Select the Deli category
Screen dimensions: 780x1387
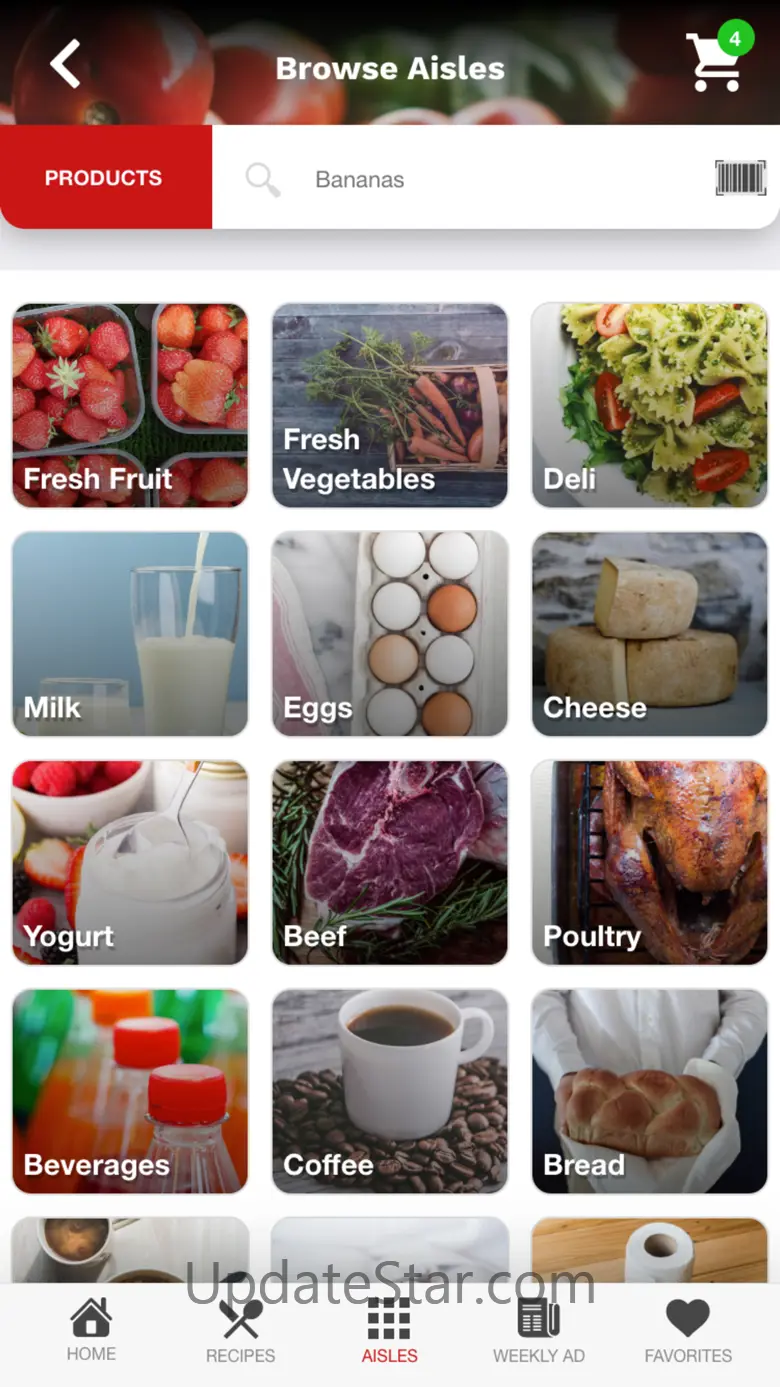[x=650, y=405]
